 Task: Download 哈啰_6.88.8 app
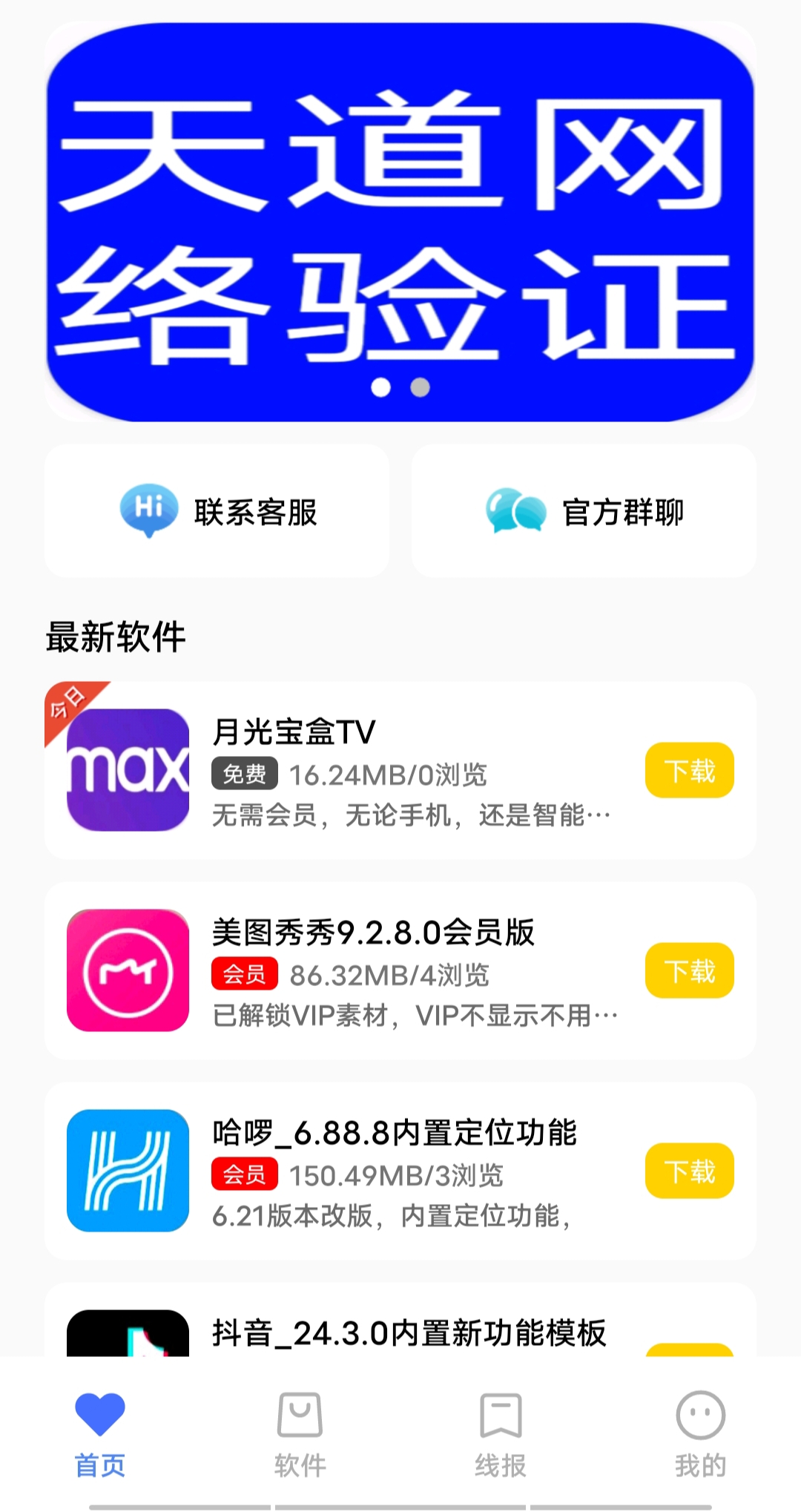pyautogui.click(x=689, y=1171)
